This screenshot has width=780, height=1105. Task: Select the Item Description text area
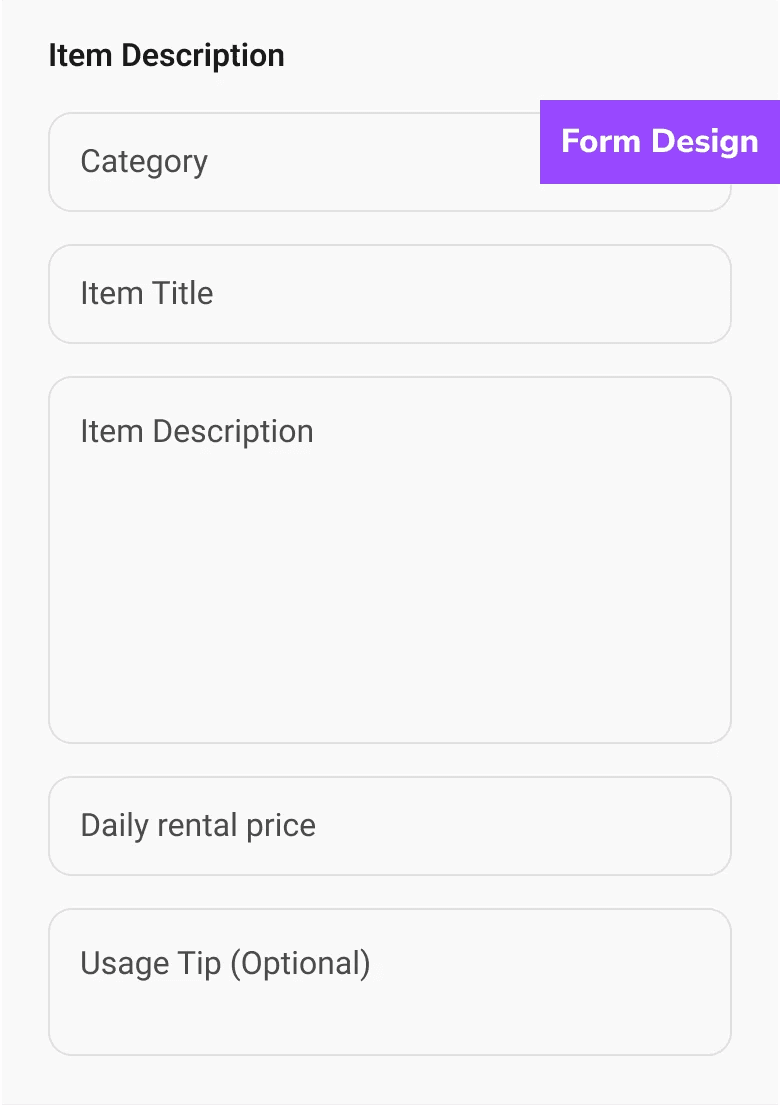click(390, 560)
